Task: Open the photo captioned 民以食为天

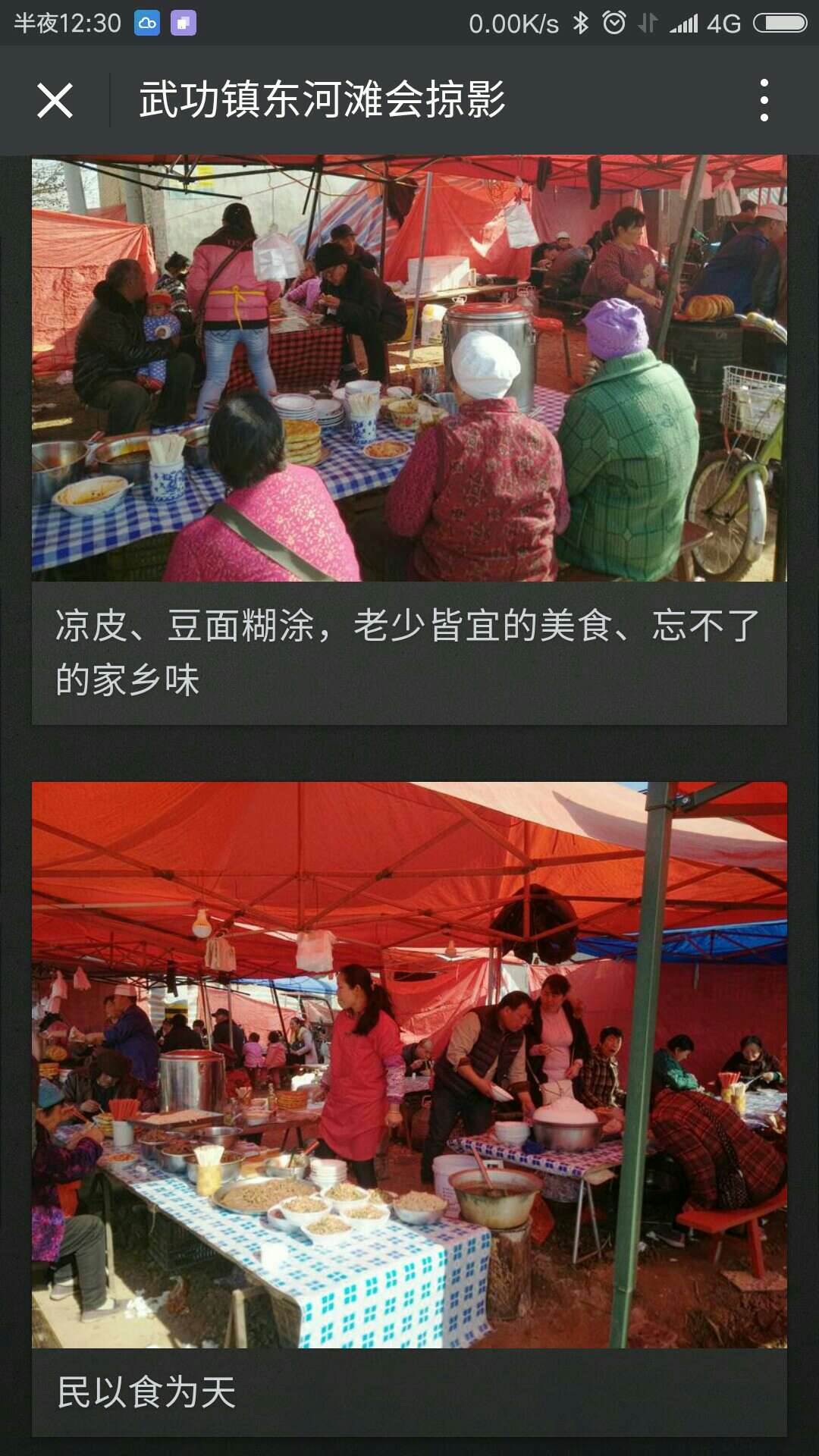Action: (x=409, y=1065)
